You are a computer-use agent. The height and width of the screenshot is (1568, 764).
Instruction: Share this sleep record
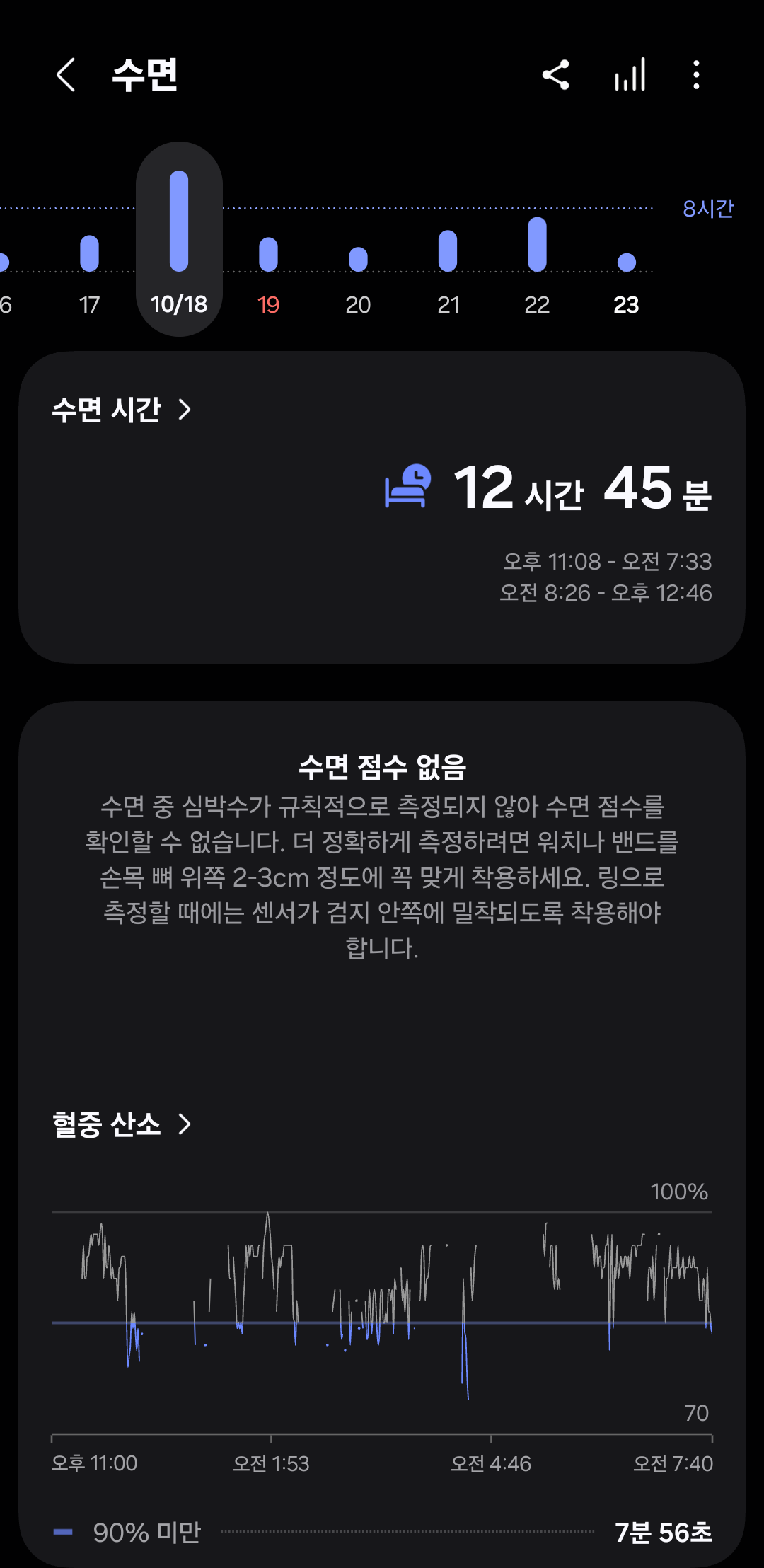[x=556, y=75]
